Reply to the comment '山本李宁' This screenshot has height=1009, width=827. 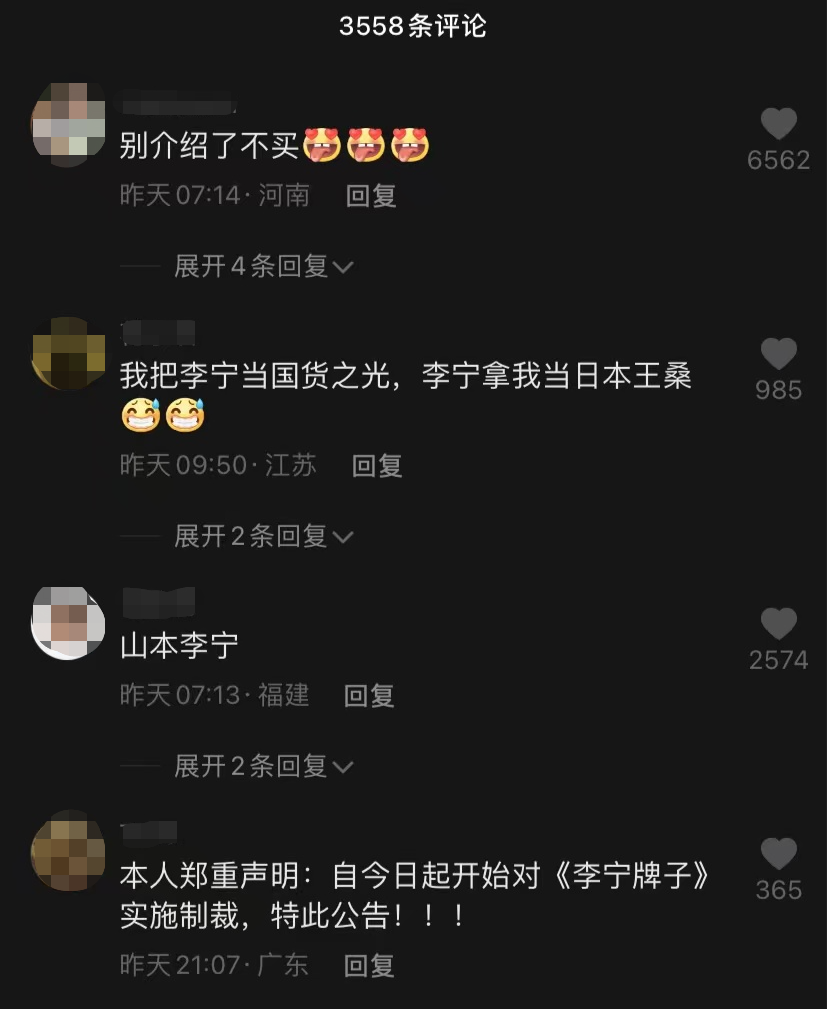pyautogui.click(x=369, y=695)
